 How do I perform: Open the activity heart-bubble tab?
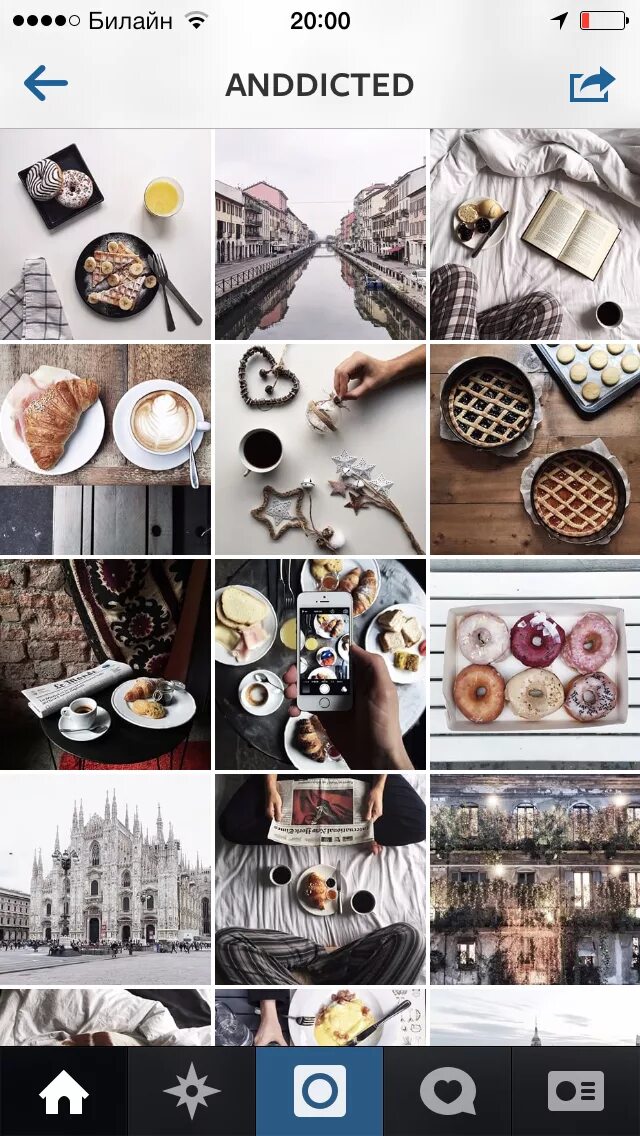pos(447,1091)
